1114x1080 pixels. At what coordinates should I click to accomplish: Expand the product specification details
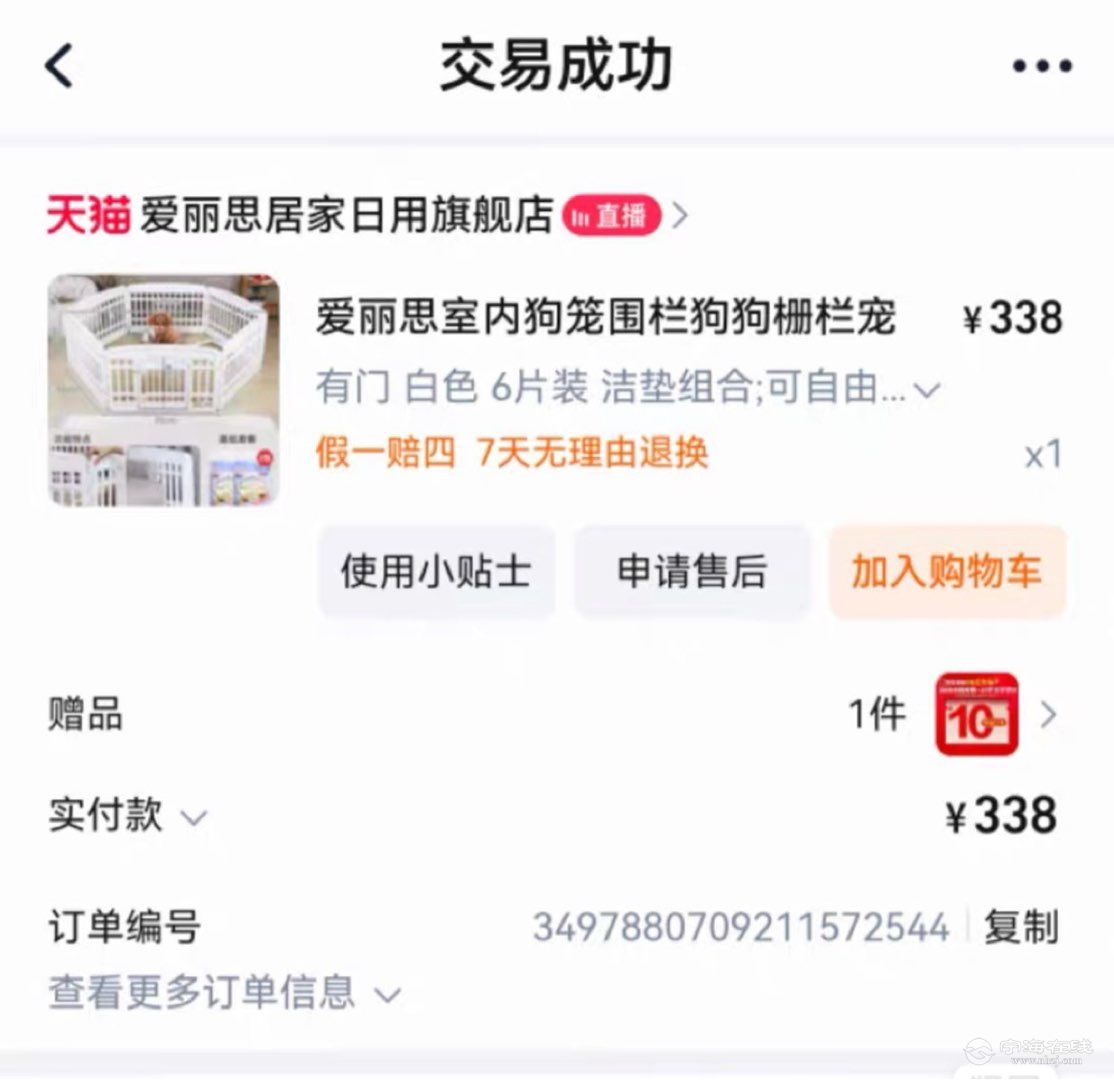click(928, 390)
